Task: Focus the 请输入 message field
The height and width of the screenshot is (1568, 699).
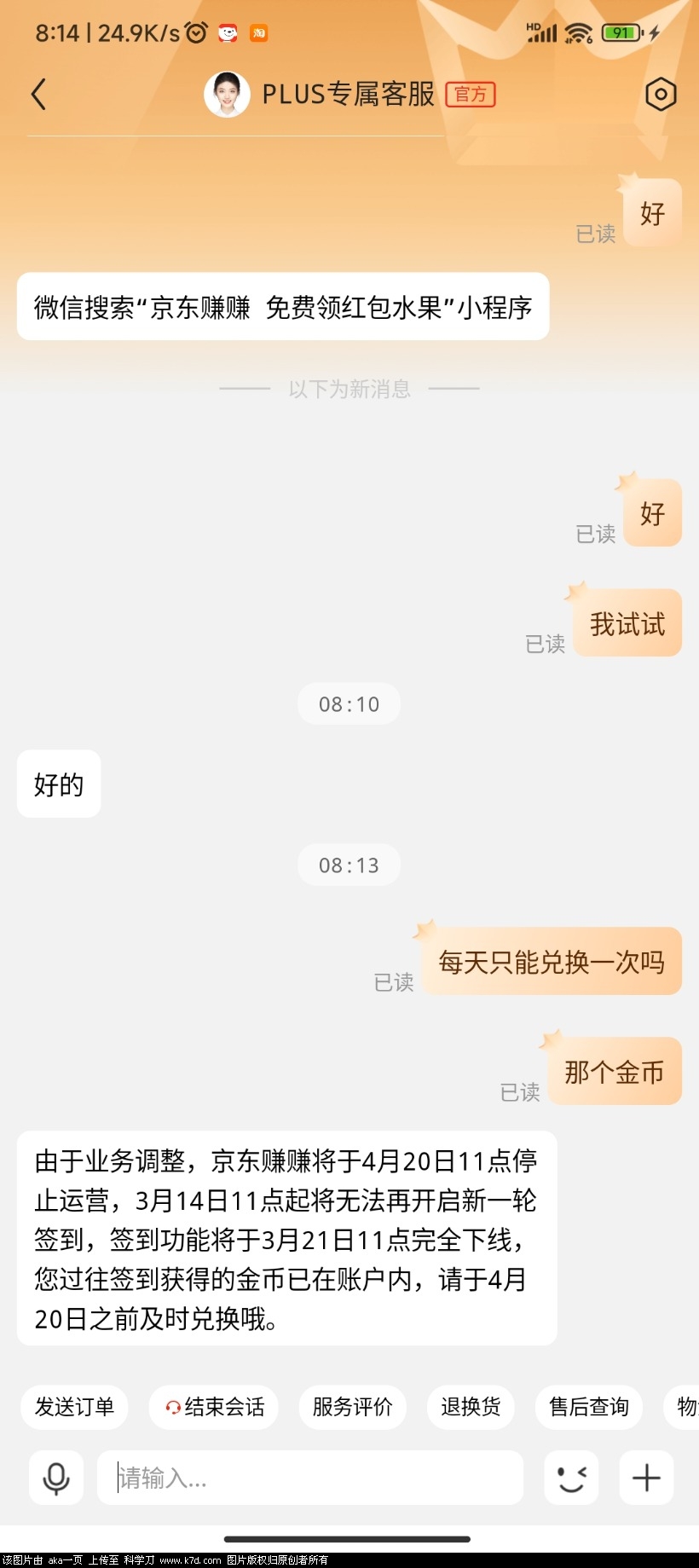Action: coord(310,1478)
